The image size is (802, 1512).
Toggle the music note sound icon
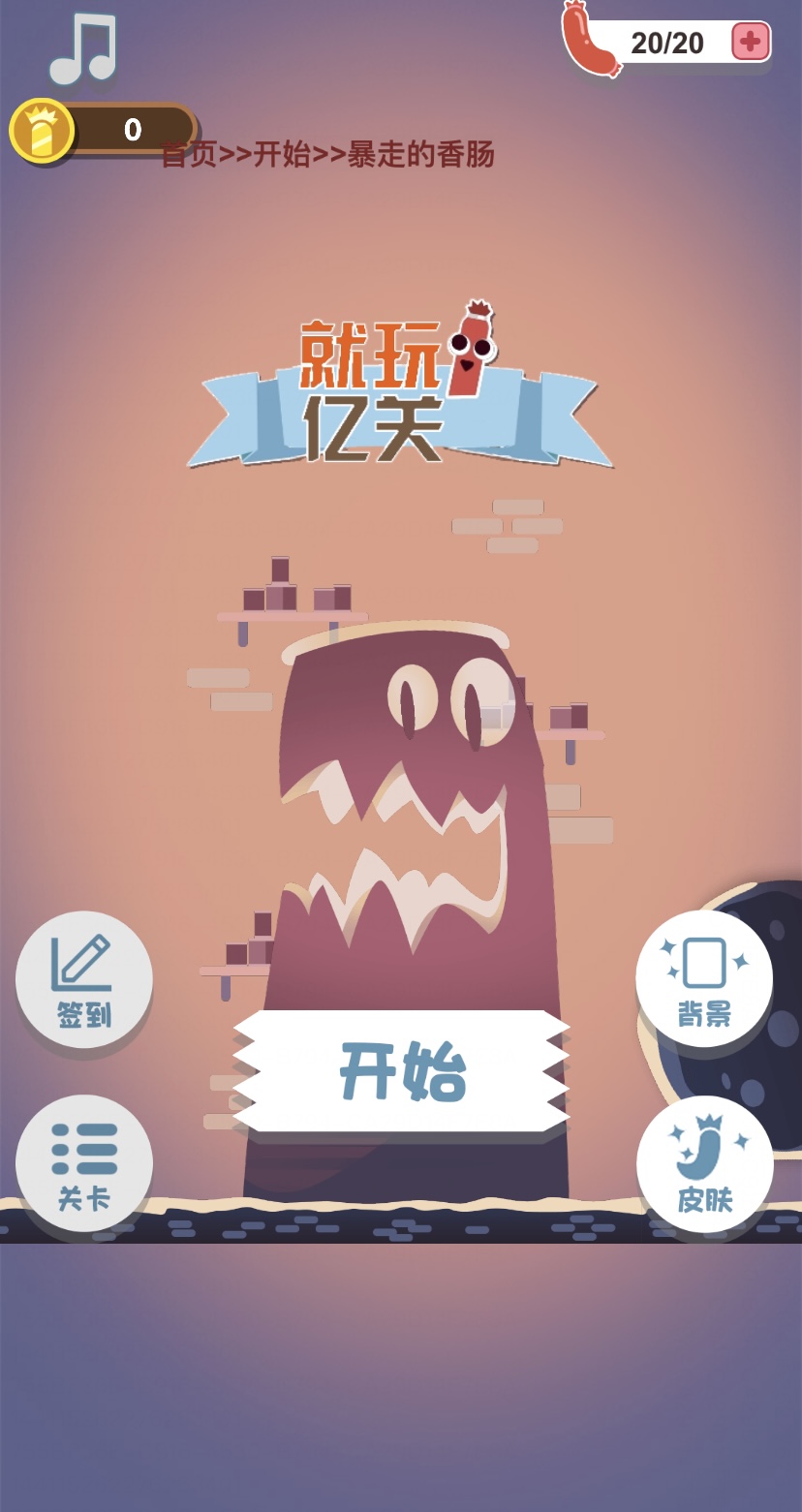83,47
